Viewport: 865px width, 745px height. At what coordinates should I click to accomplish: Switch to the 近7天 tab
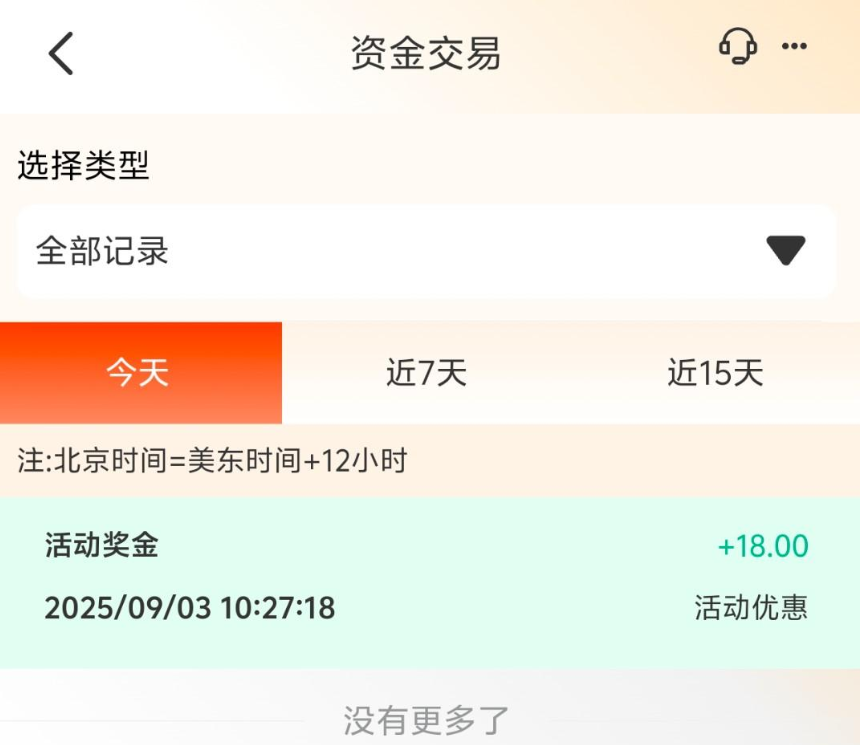tap(427, 373)
